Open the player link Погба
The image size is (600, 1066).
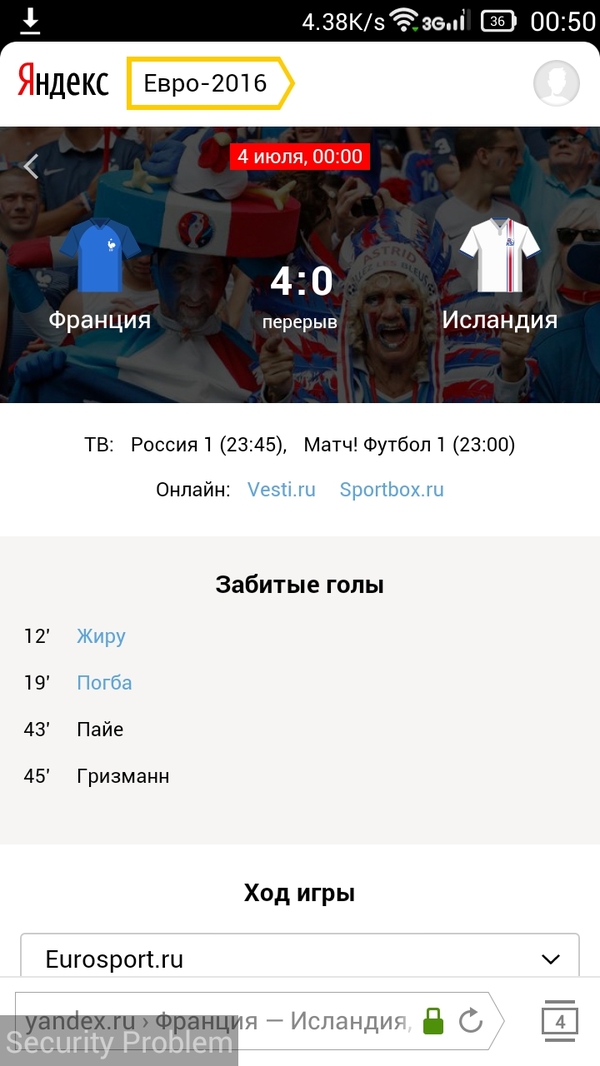coord(104,683)
